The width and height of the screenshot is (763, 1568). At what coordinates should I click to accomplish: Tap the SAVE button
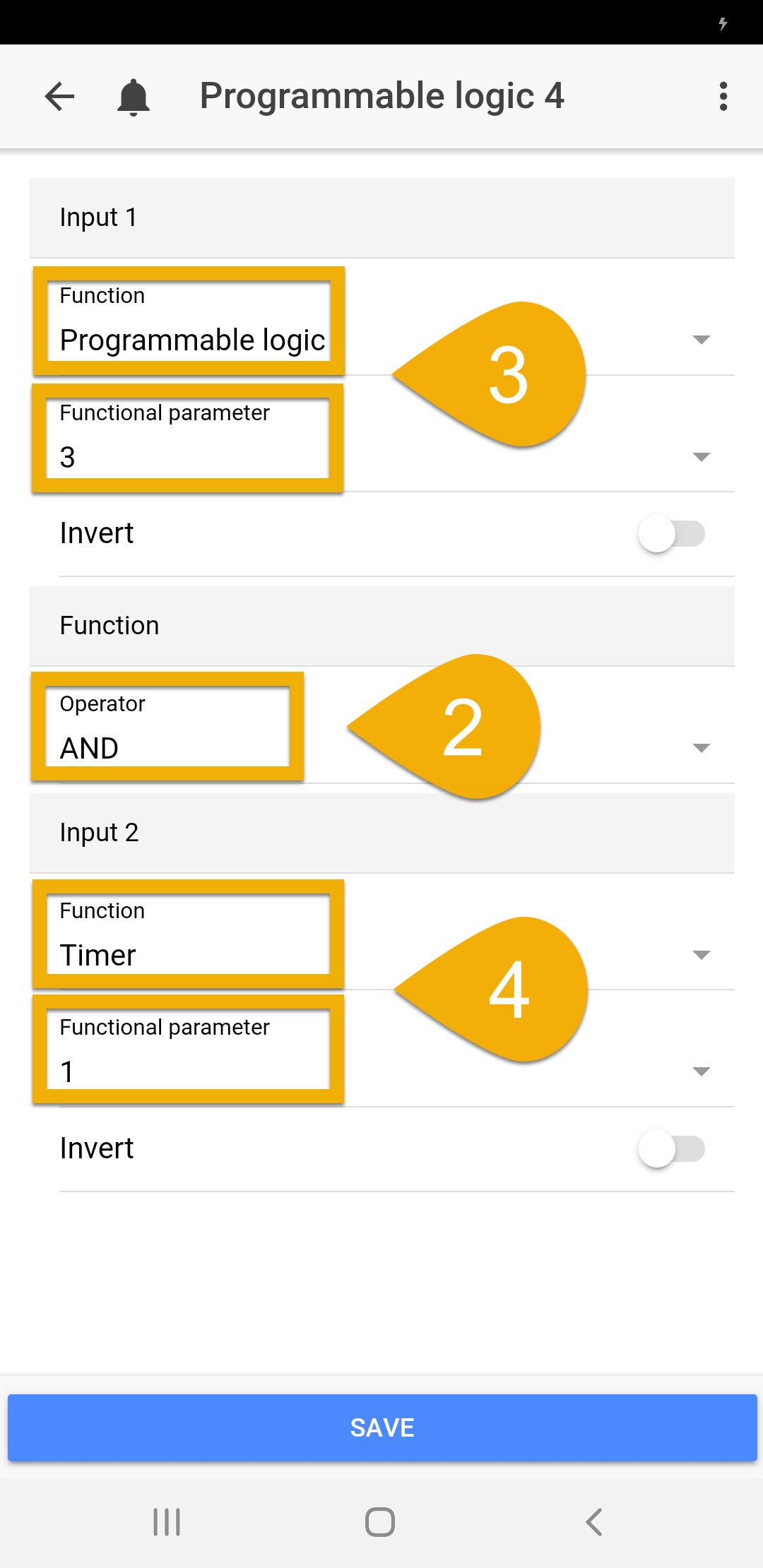point(382,1427)
